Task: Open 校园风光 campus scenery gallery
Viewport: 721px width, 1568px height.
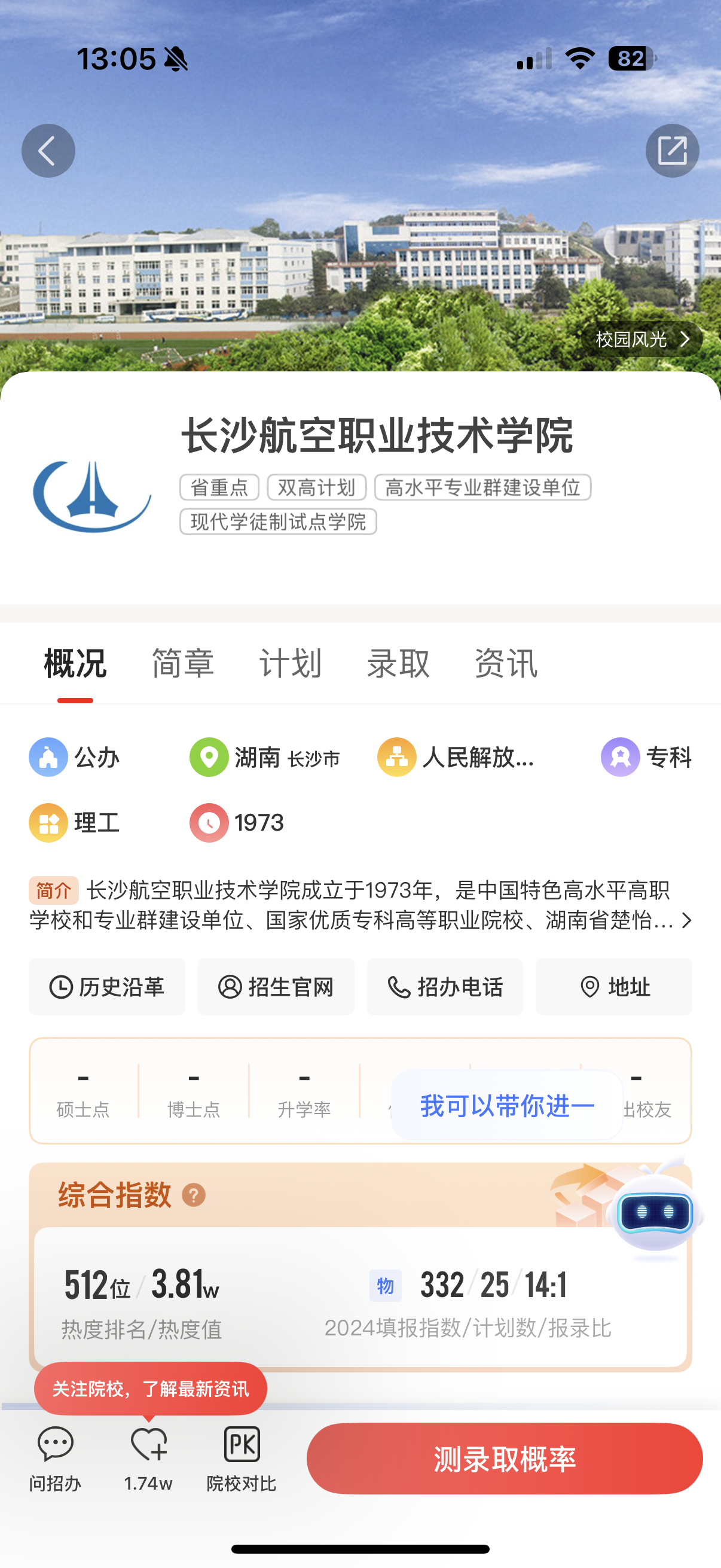Action: [x=641, y=339]
